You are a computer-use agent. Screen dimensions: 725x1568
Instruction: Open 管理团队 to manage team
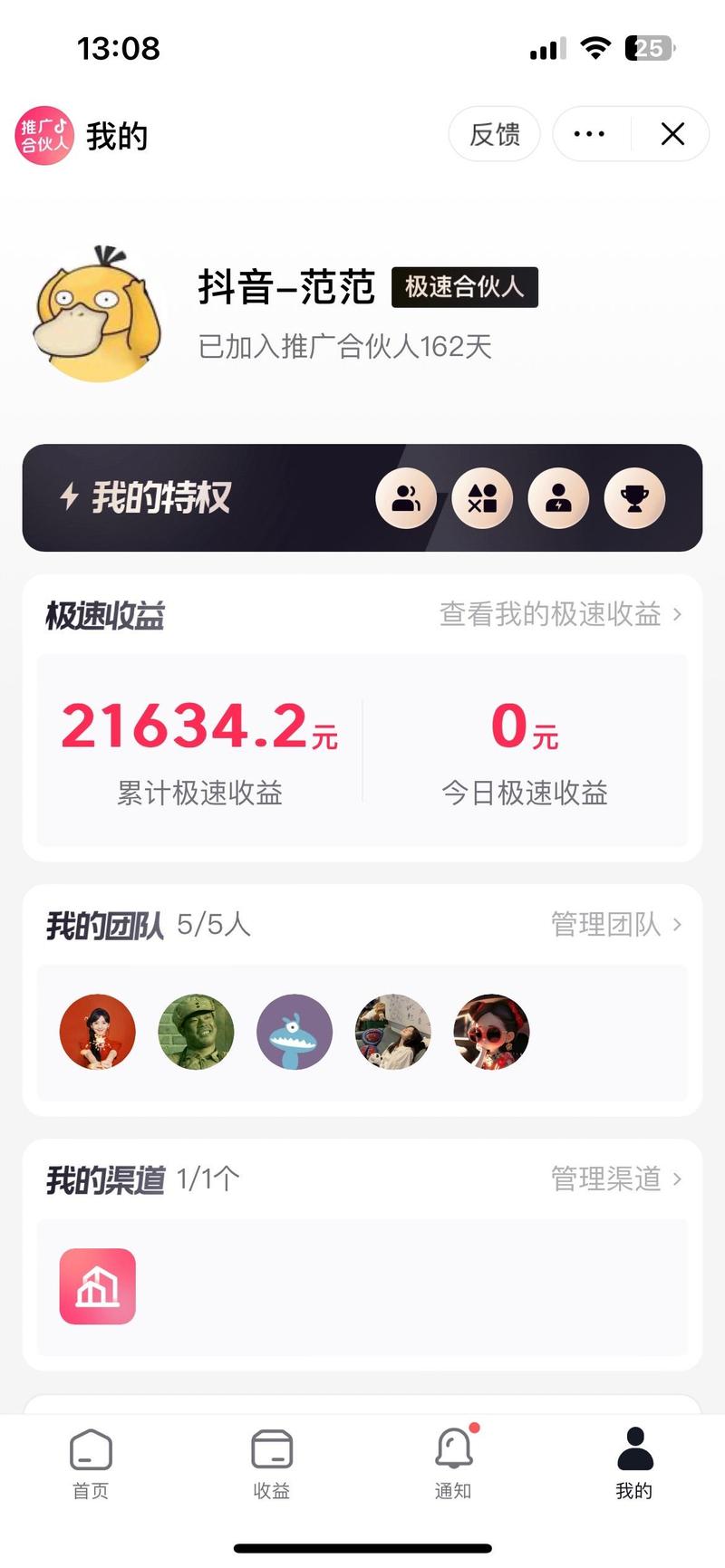(x=616, y=925)
